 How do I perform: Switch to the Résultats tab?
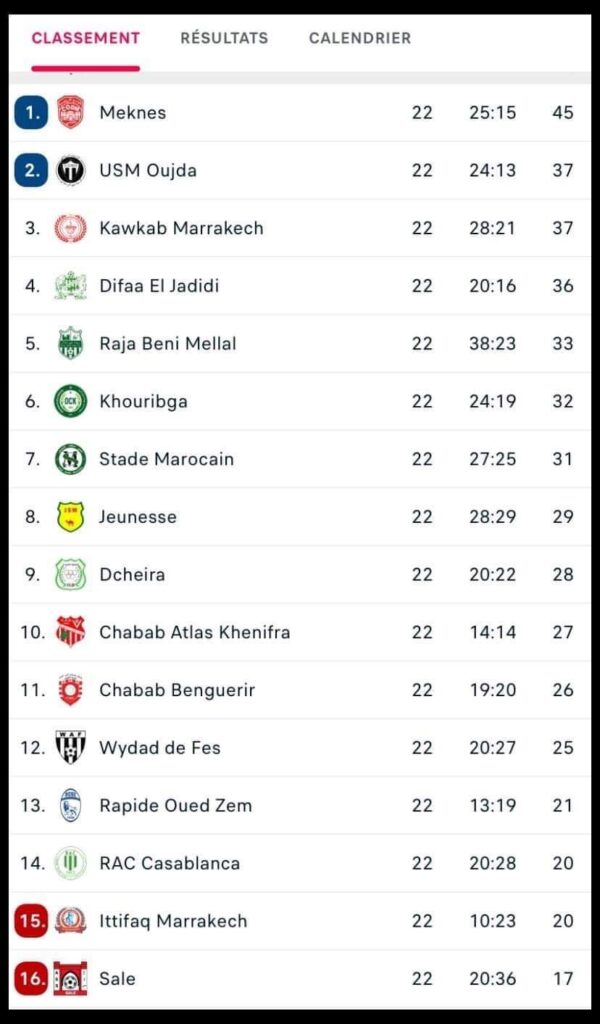tap(224, 38)
